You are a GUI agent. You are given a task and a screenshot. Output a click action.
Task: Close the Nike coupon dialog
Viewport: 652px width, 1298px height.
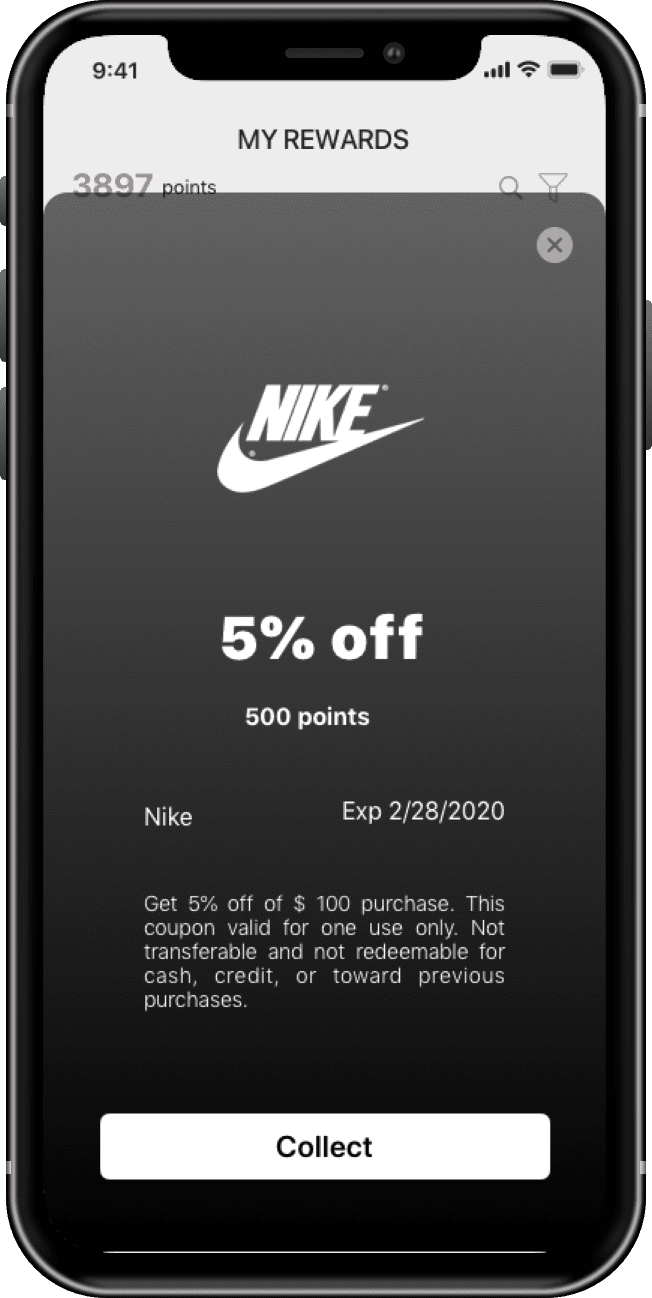pos(554,245)
